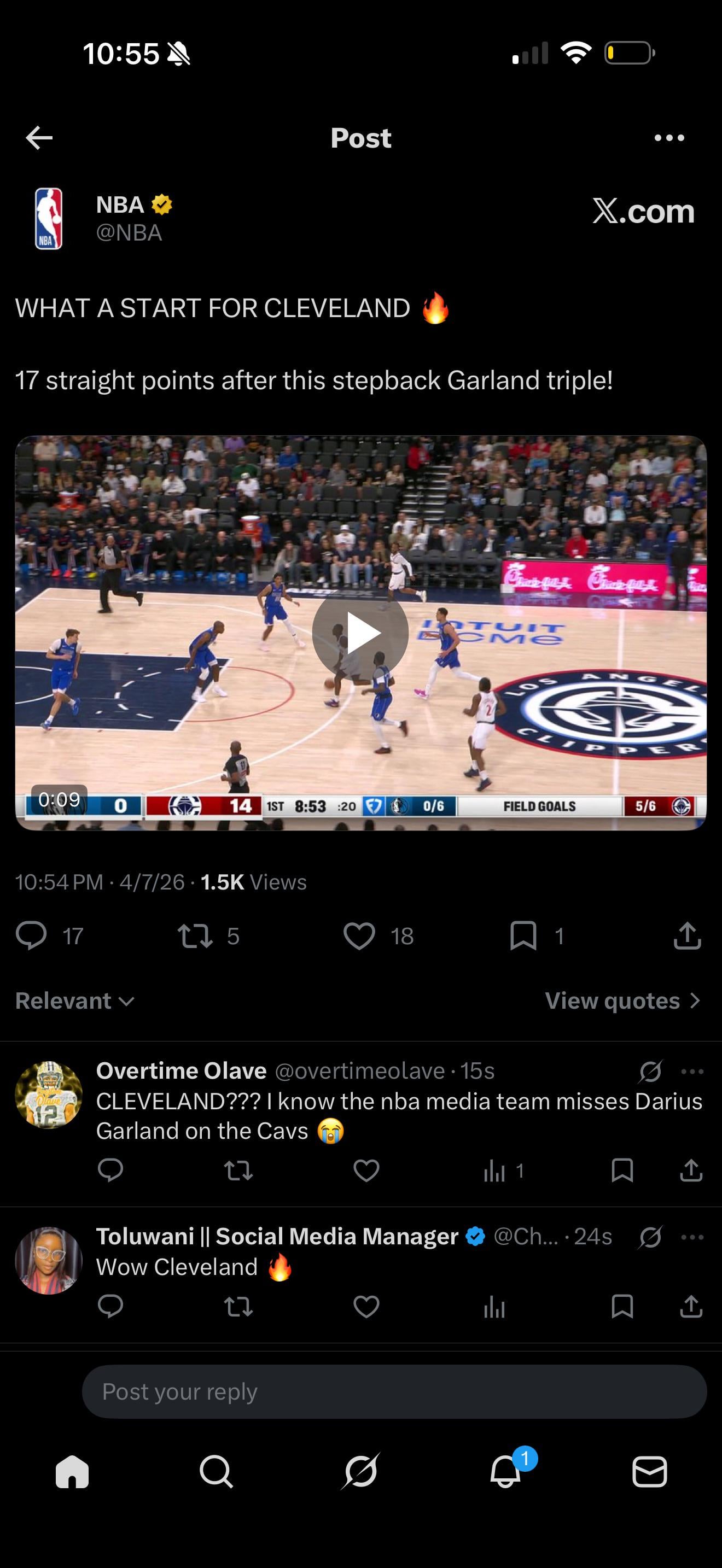This screenshot has height=1568, width=722.
Task: Repost the NBA post
Action: (195, 935)
